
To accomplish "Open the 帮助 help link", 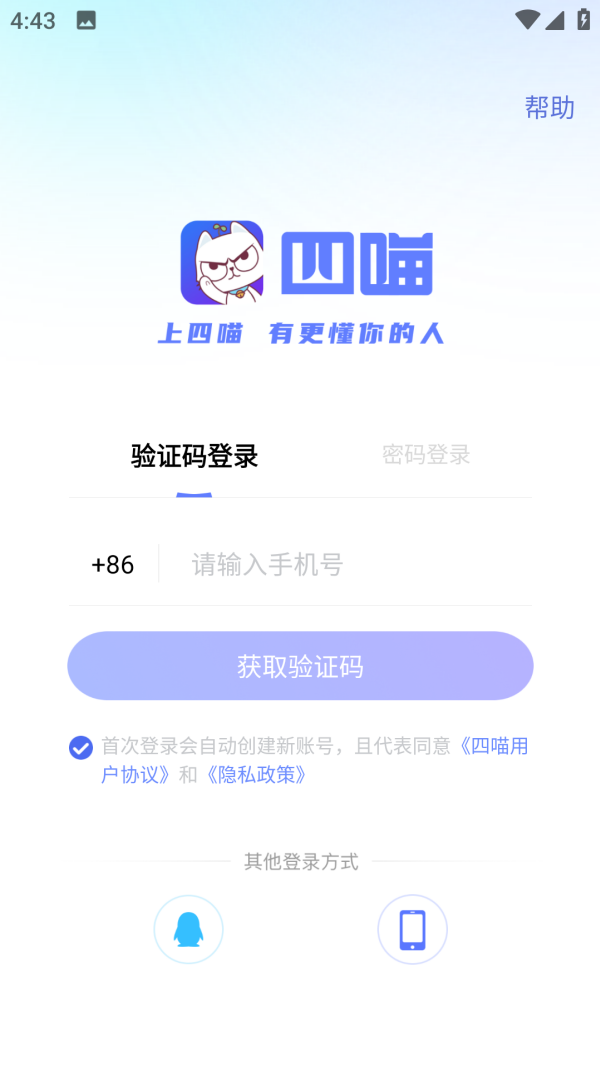I will click(549, 108).
